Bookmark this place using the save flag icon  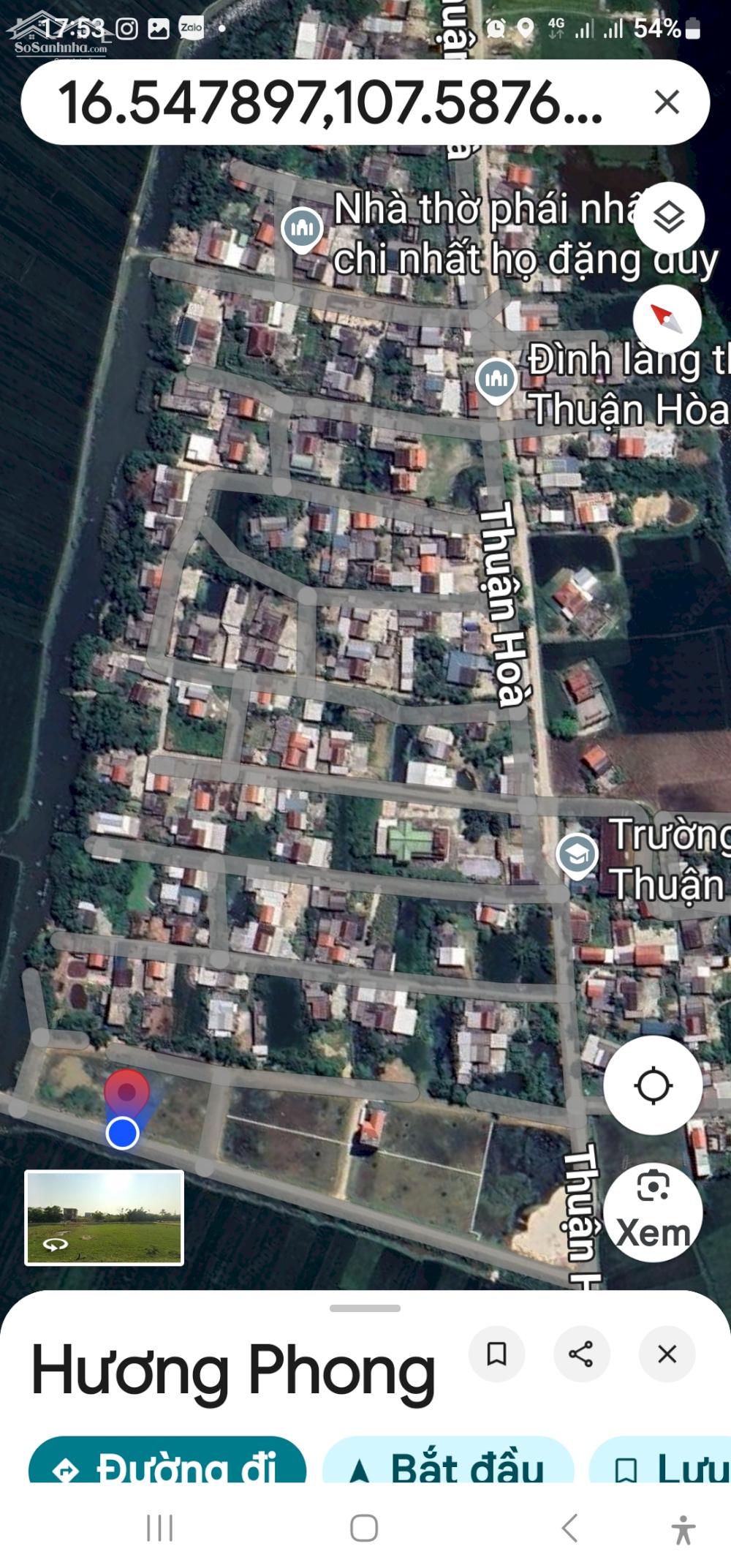point(496,1354)
